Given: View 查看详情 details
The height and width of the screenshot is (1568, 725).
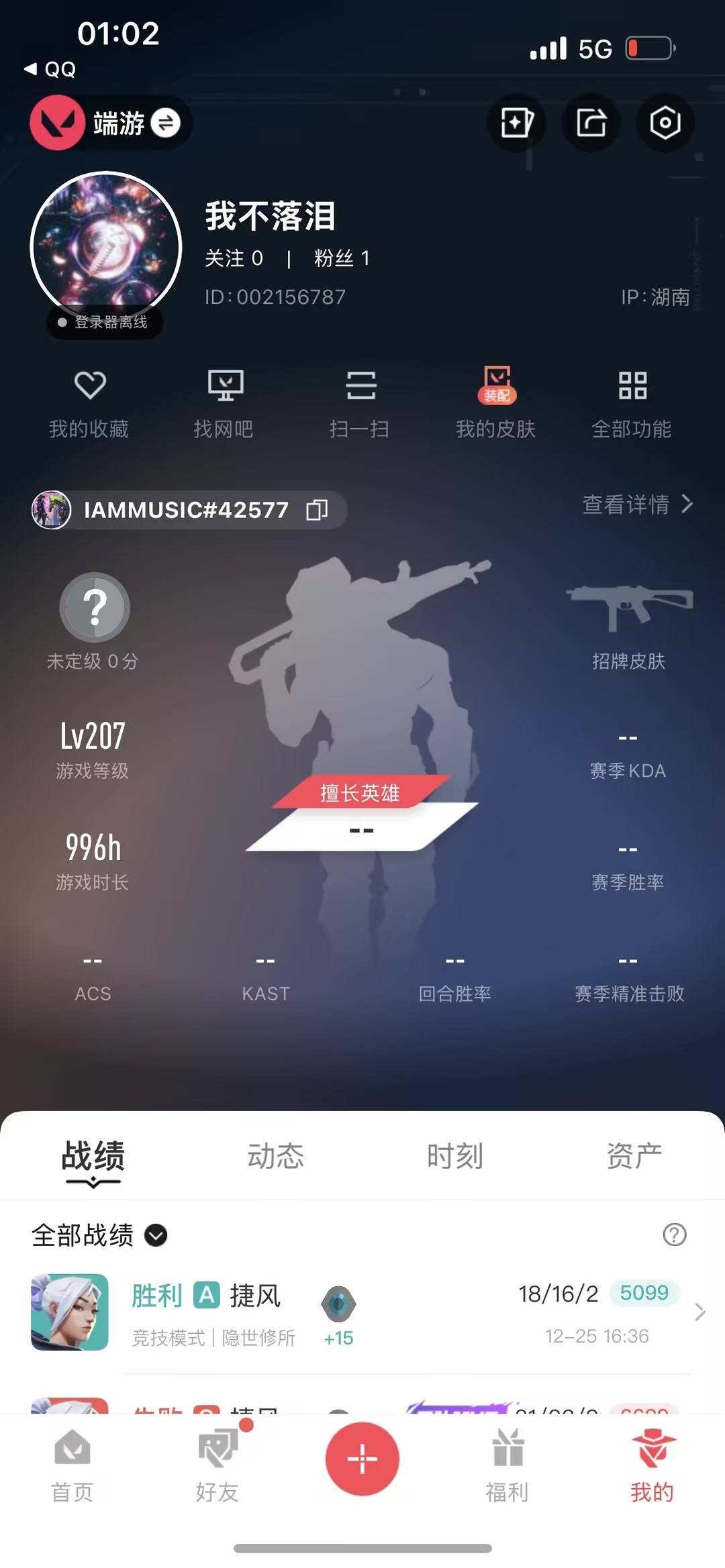Looking at the screenshot, I should [x=636, y=504].
